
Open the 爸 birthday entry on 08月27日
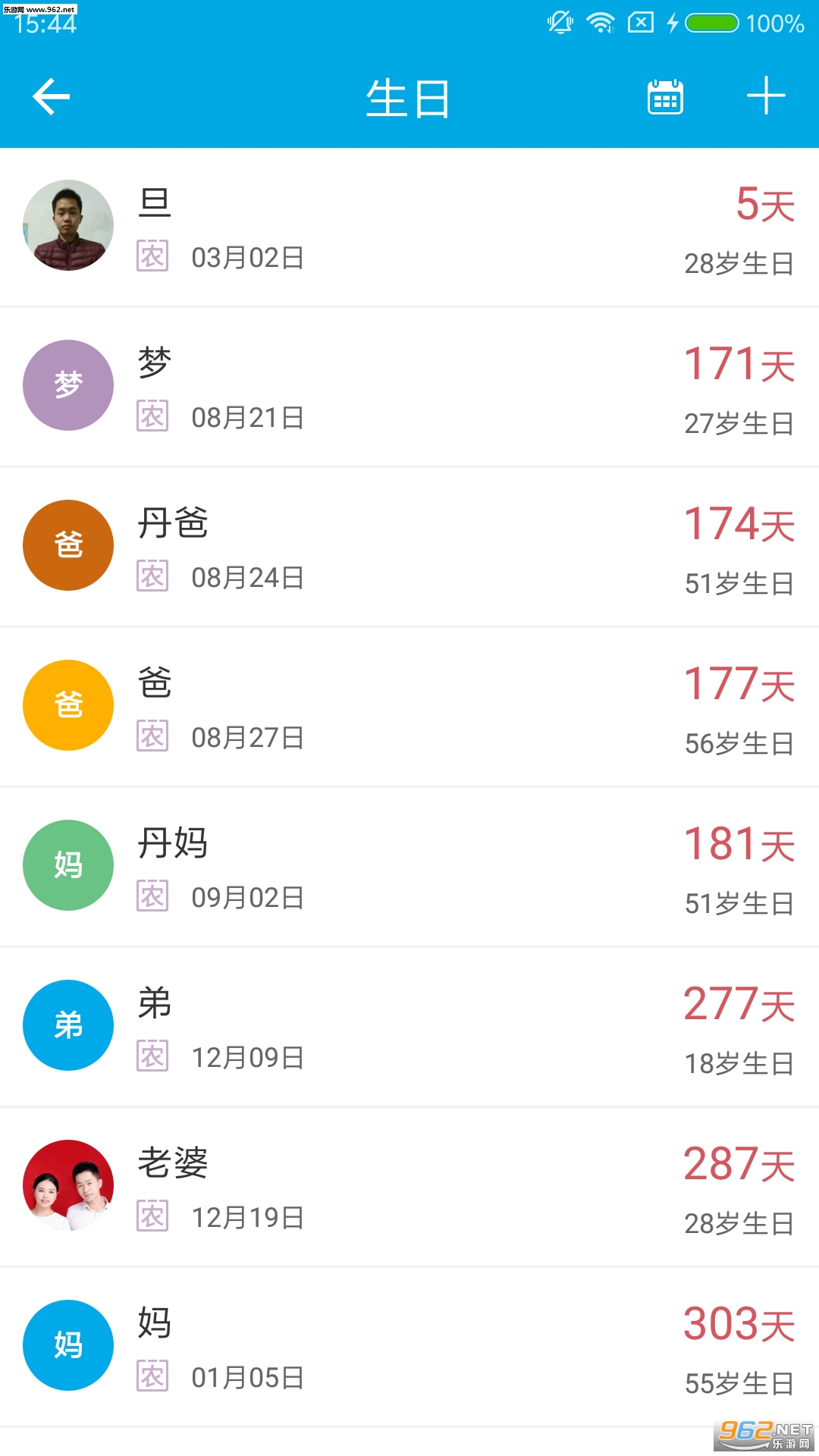(409, 708)
